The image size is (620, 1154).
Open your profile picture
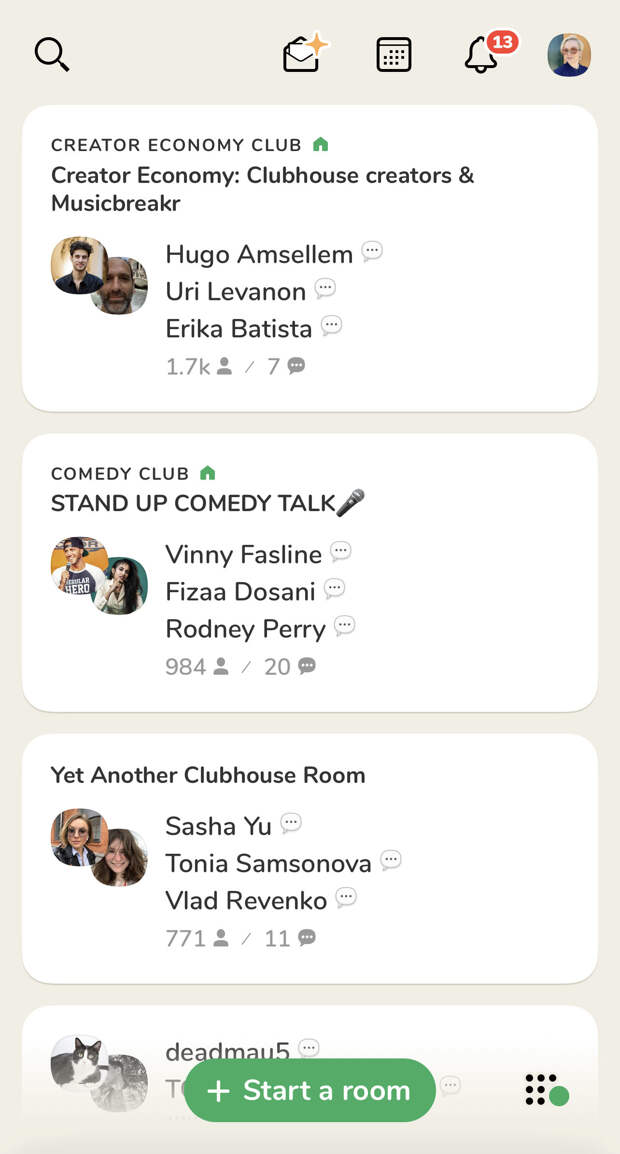click(x=569, y=55)
